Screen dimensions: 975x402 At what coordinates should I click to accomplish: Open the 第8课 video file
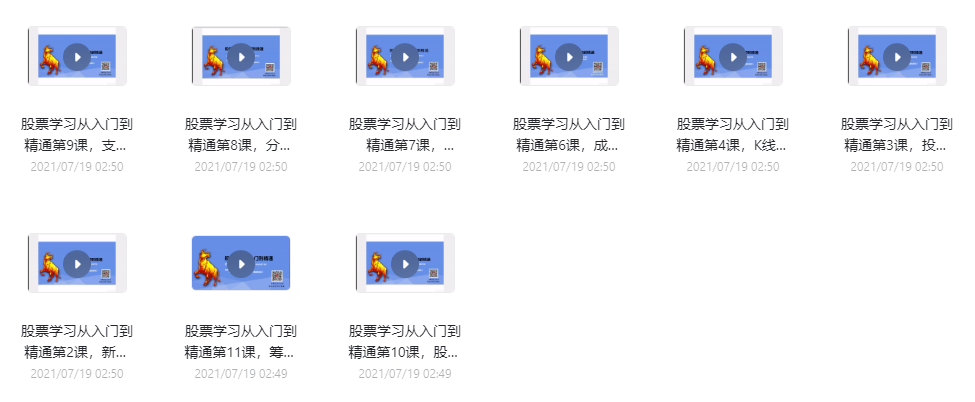click(x=241, y=56)
